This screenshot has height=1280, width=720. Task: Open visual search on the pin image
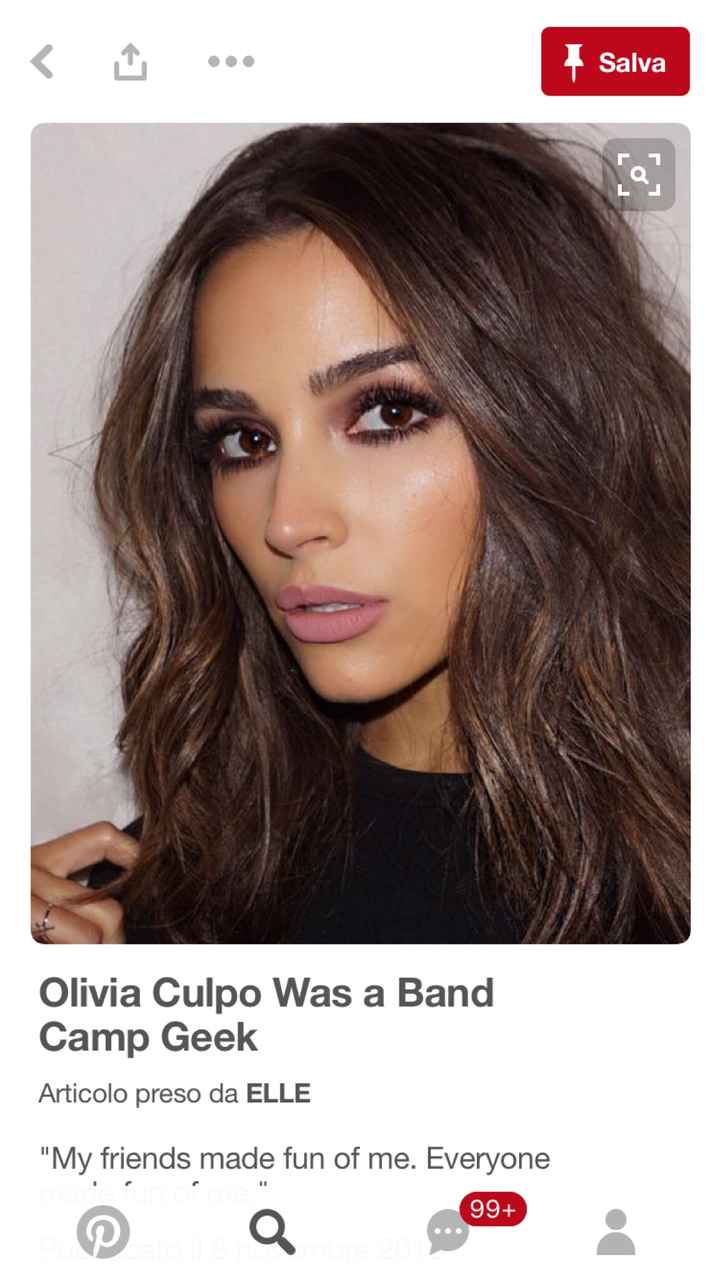point(639,174)
